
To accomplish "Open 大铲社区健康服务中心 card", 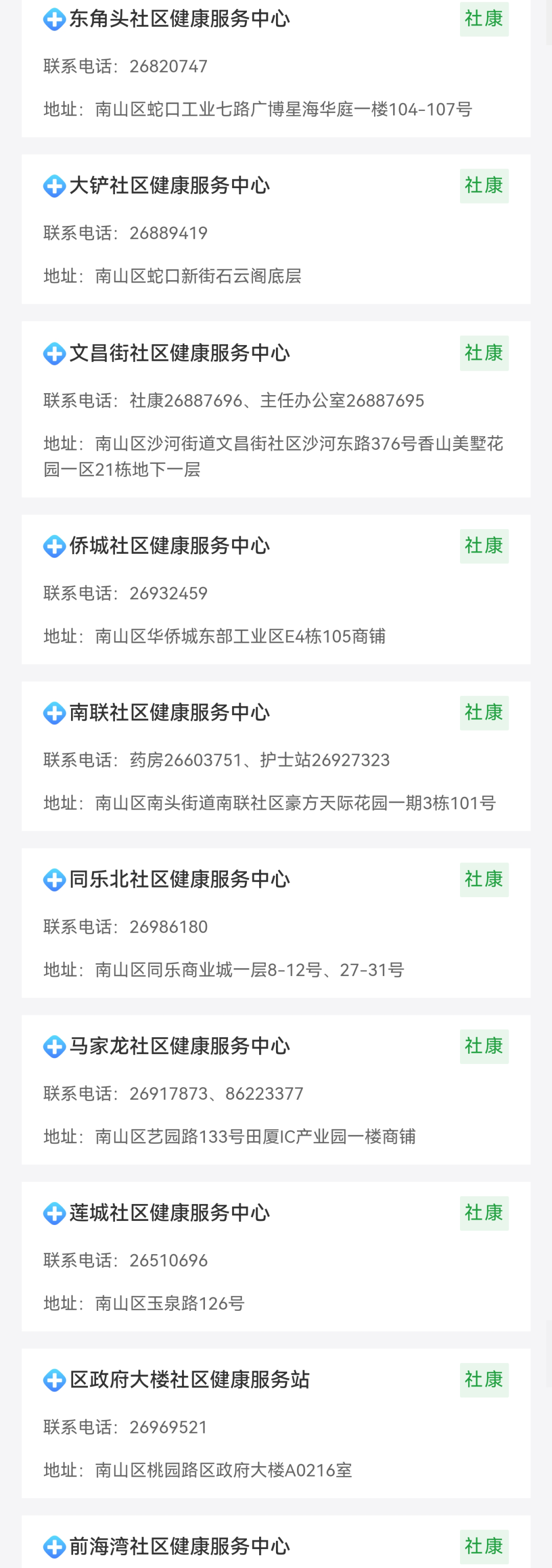I will point(169,186).
